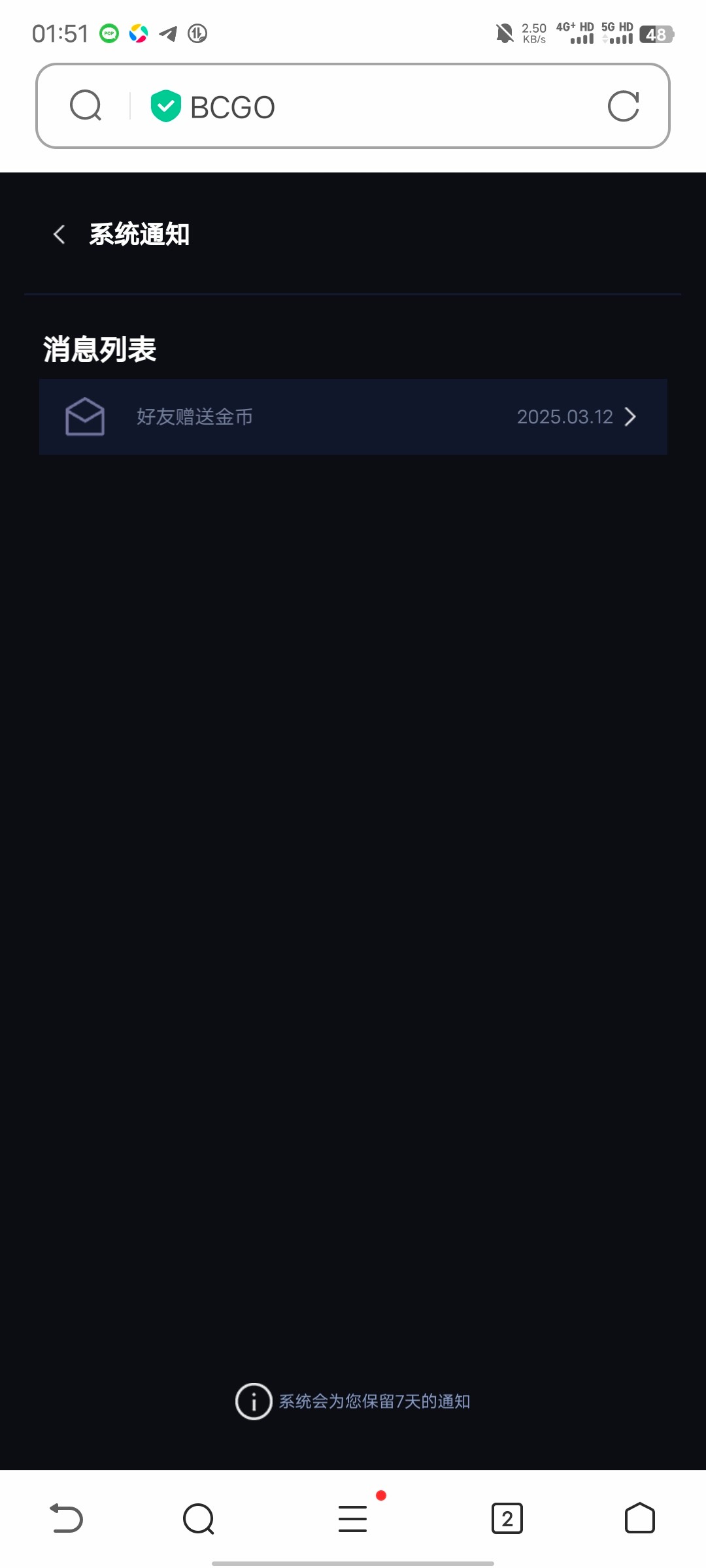Open the 好友赠送金币 message
Viewport: 706px width, 1568px height.
353,417
